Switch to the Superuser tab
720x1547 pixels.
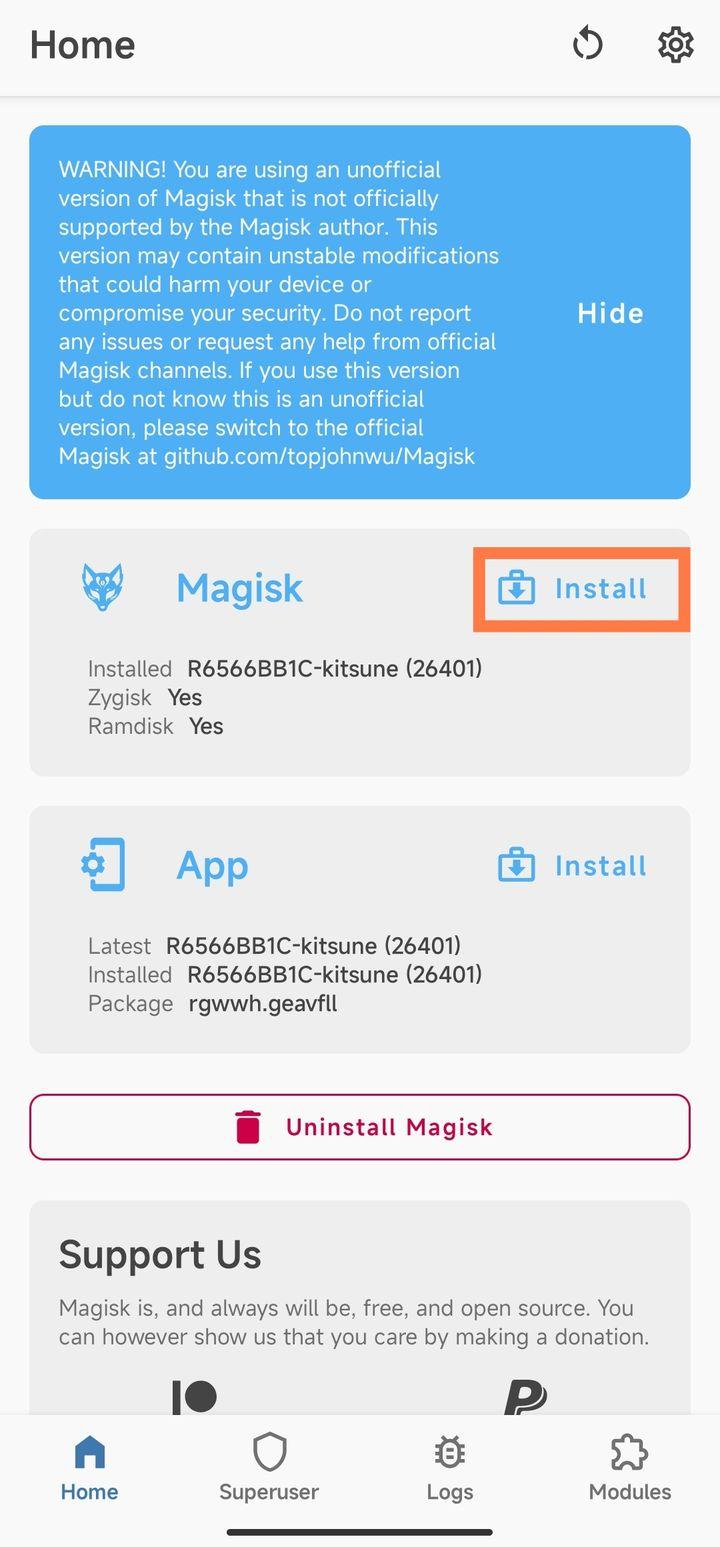pyautogui.click(x=268, y=1467)
